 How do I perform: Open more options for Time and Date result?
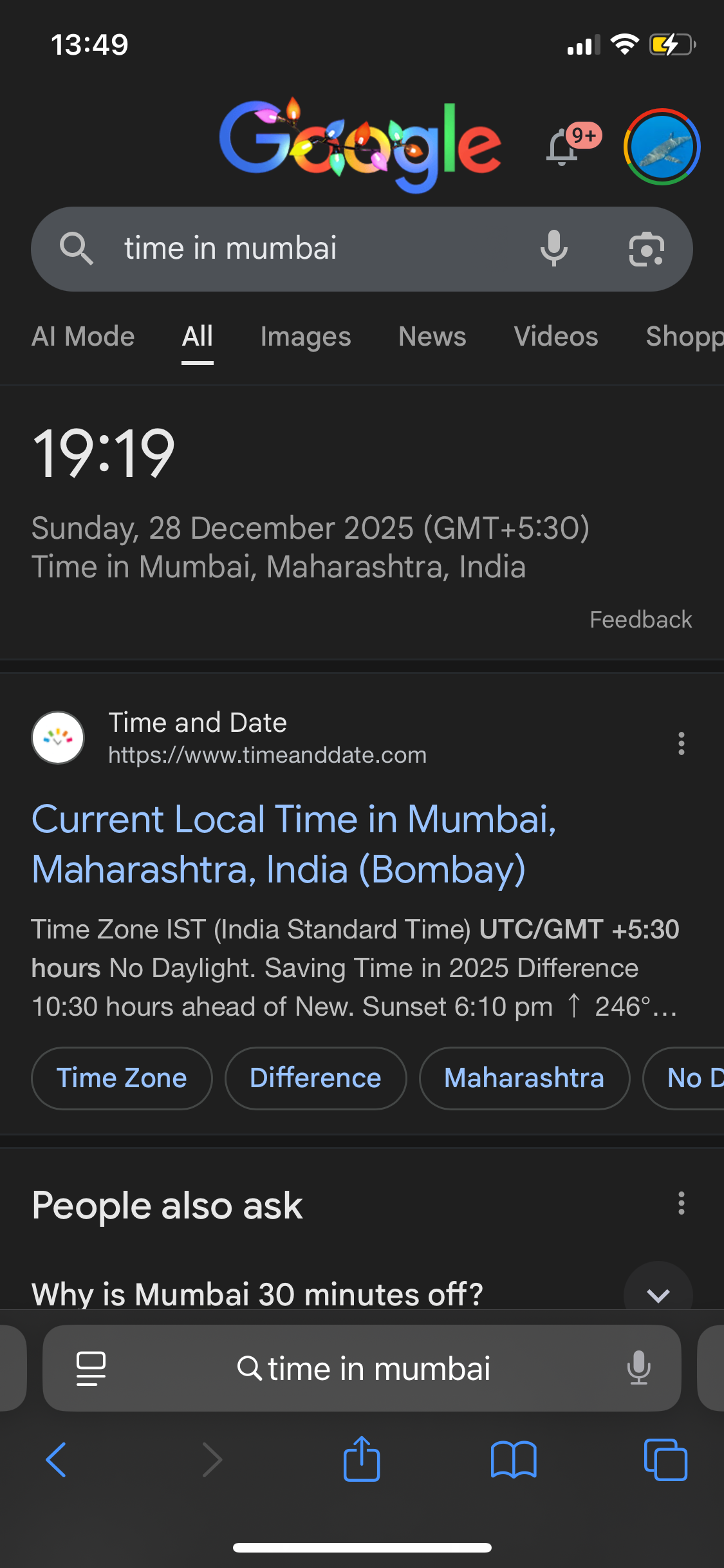pyautogui.click(x=681, y=743)
